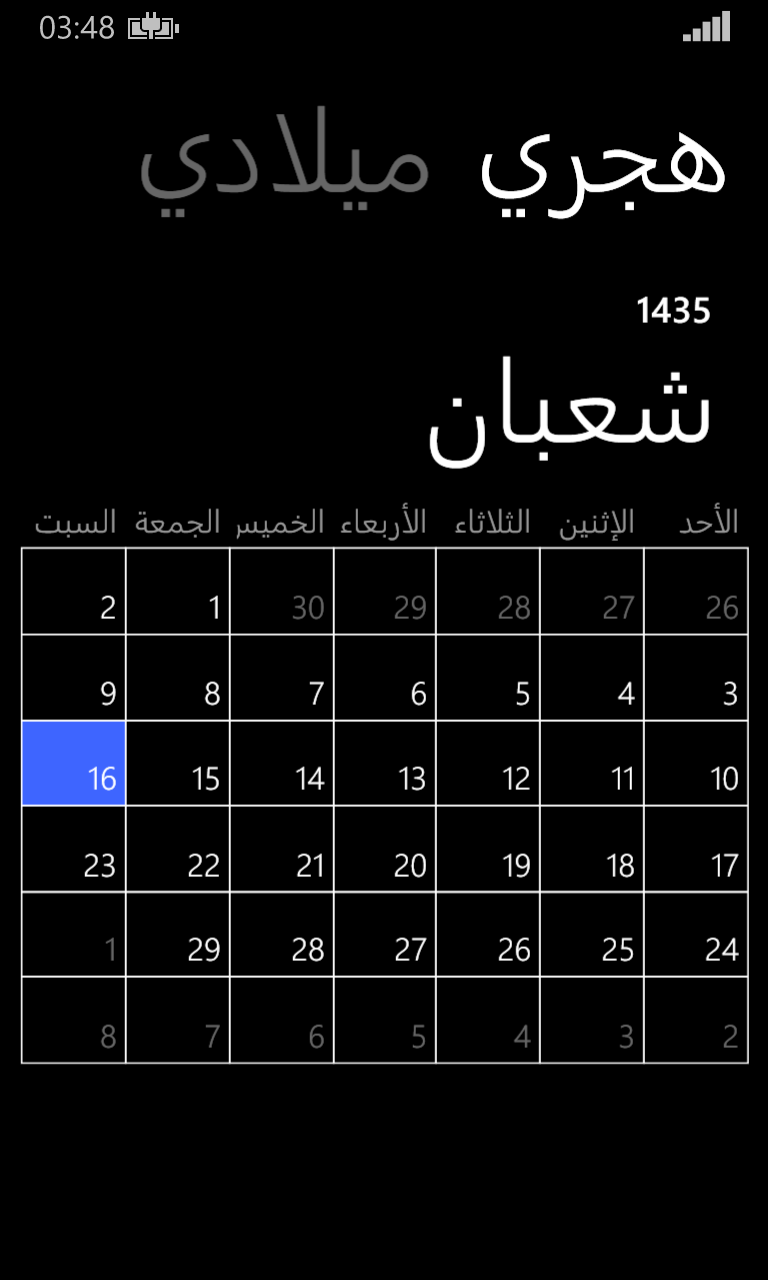Select day 21 of شعبان

(x=282, y=849)
